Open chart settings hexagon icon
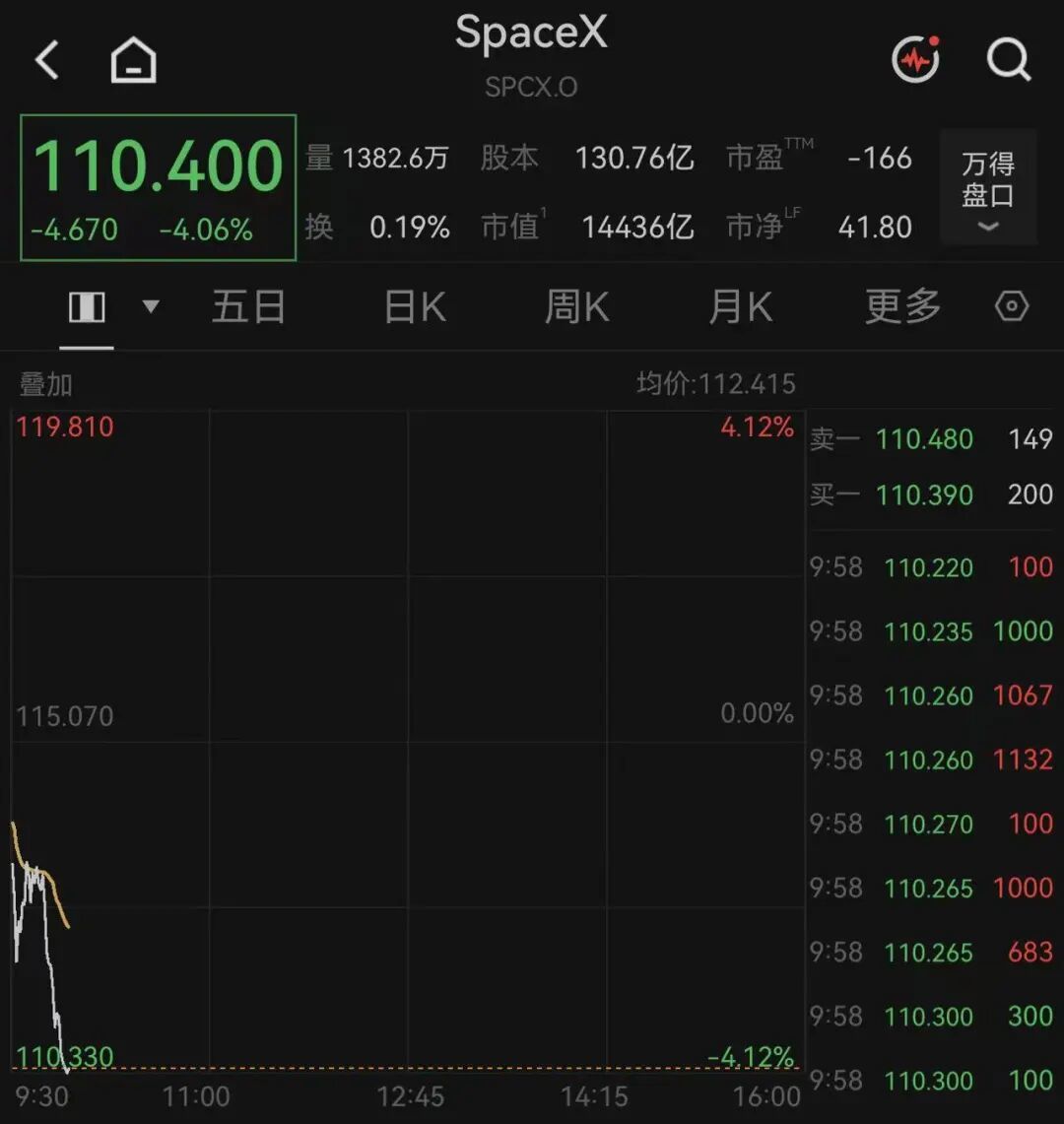This screenshot has height=1124, width=1064. (x=1012, y=306)
